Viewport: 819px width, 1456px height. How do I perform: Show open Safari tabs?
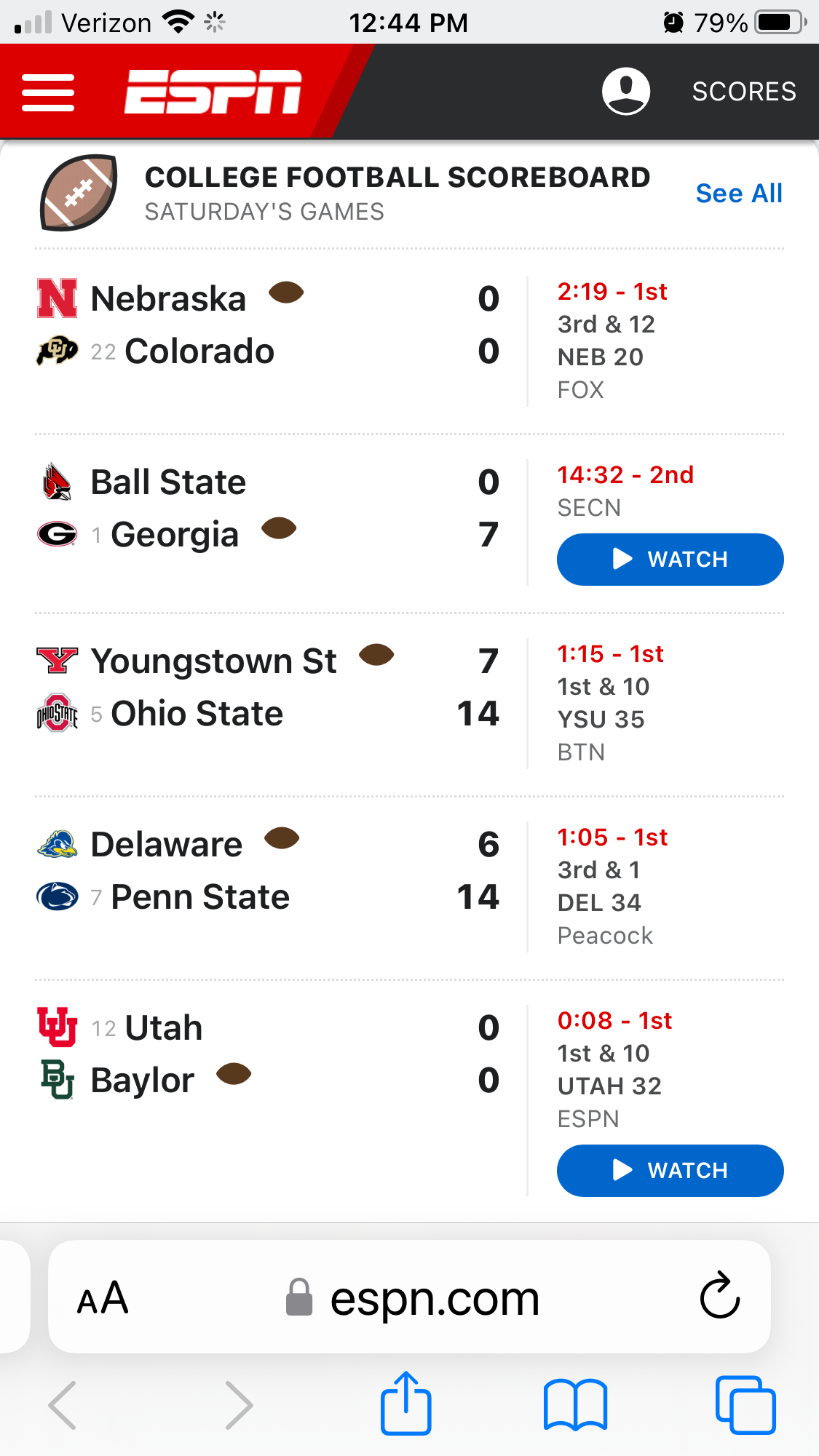pos(745,1404)
